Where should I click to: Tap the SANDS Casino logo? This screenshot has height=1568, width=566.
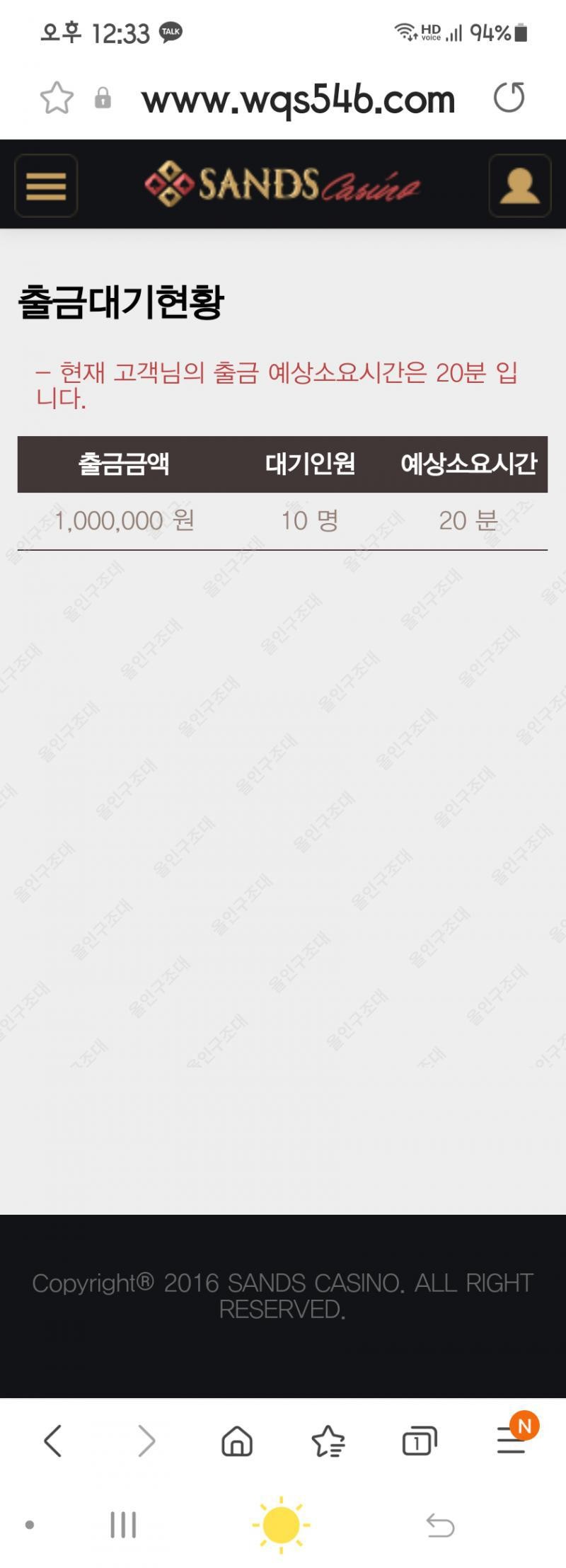coord(282,184)
